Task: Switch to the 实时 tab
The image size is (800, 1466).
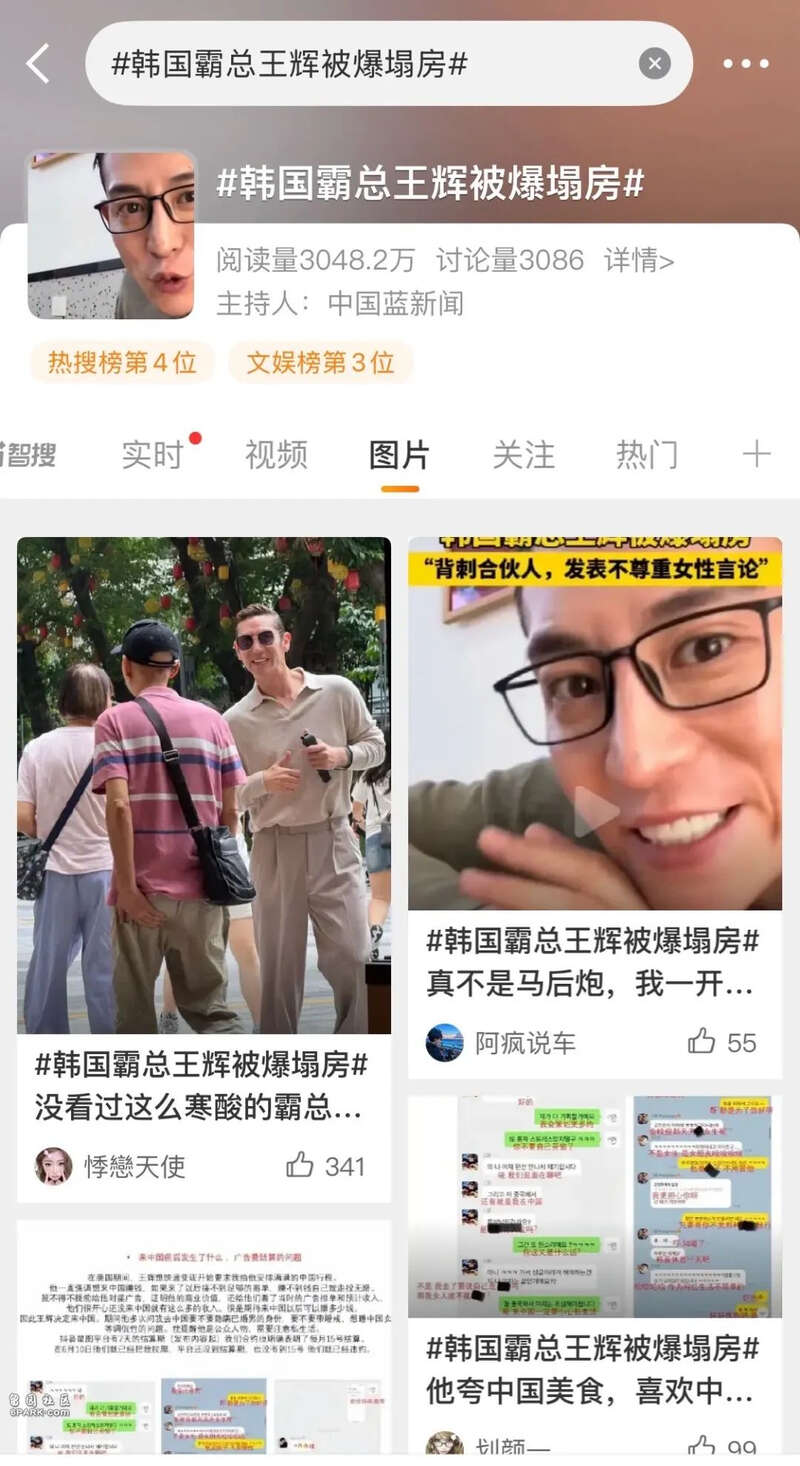Action: [x=152, y=455]
